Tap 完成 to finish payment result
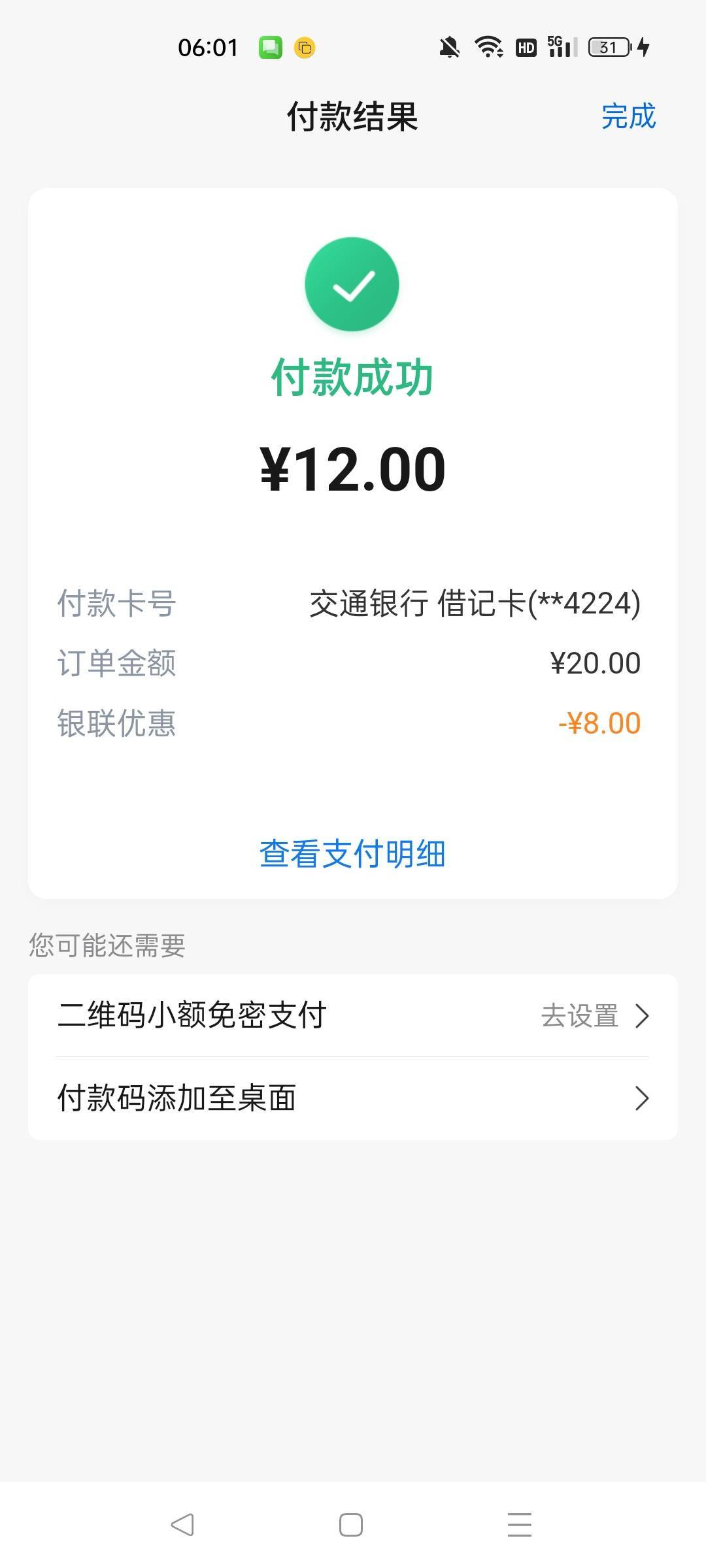Viewport: 706px width, 1568px height. click(628, 117)
